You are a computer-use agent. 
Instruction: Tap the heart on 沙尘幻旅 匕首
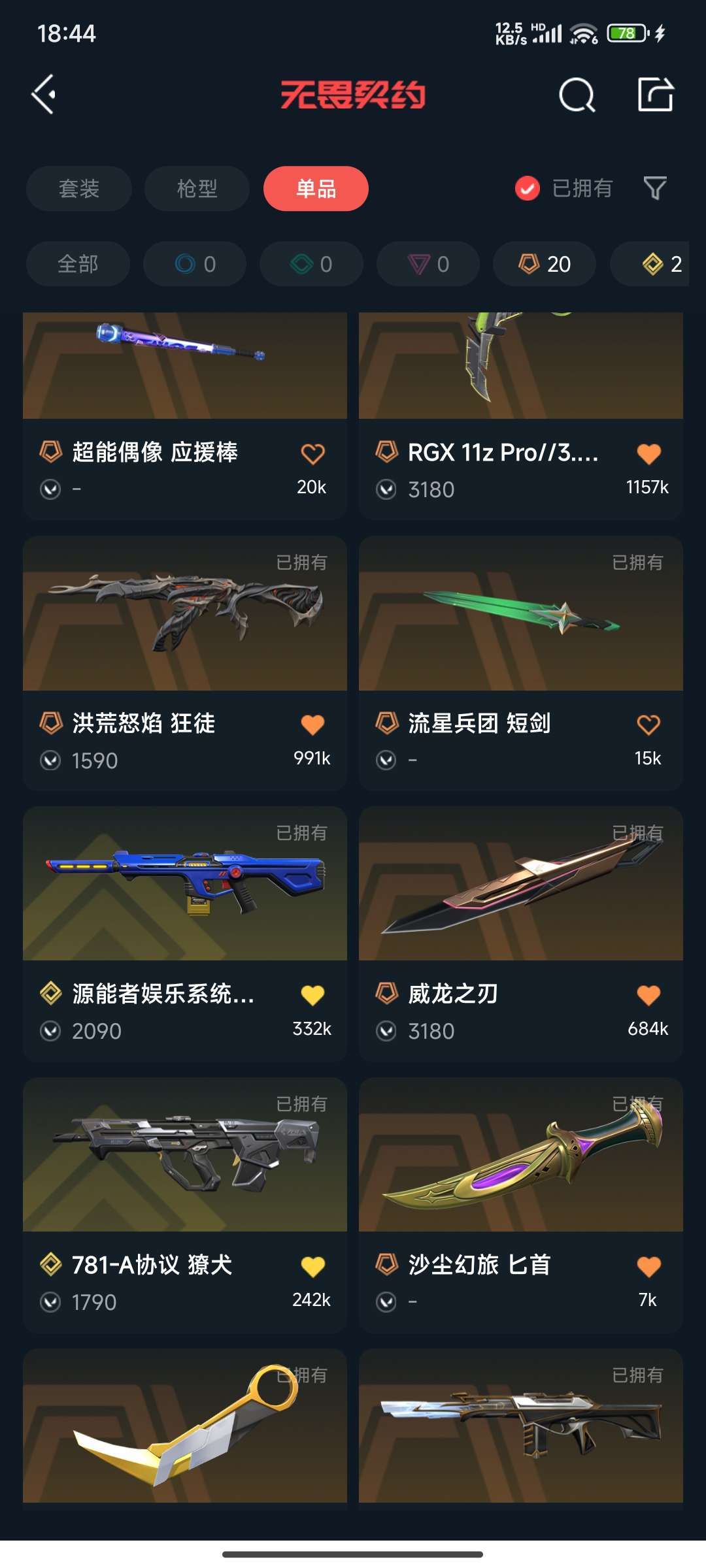(648, 1266)
